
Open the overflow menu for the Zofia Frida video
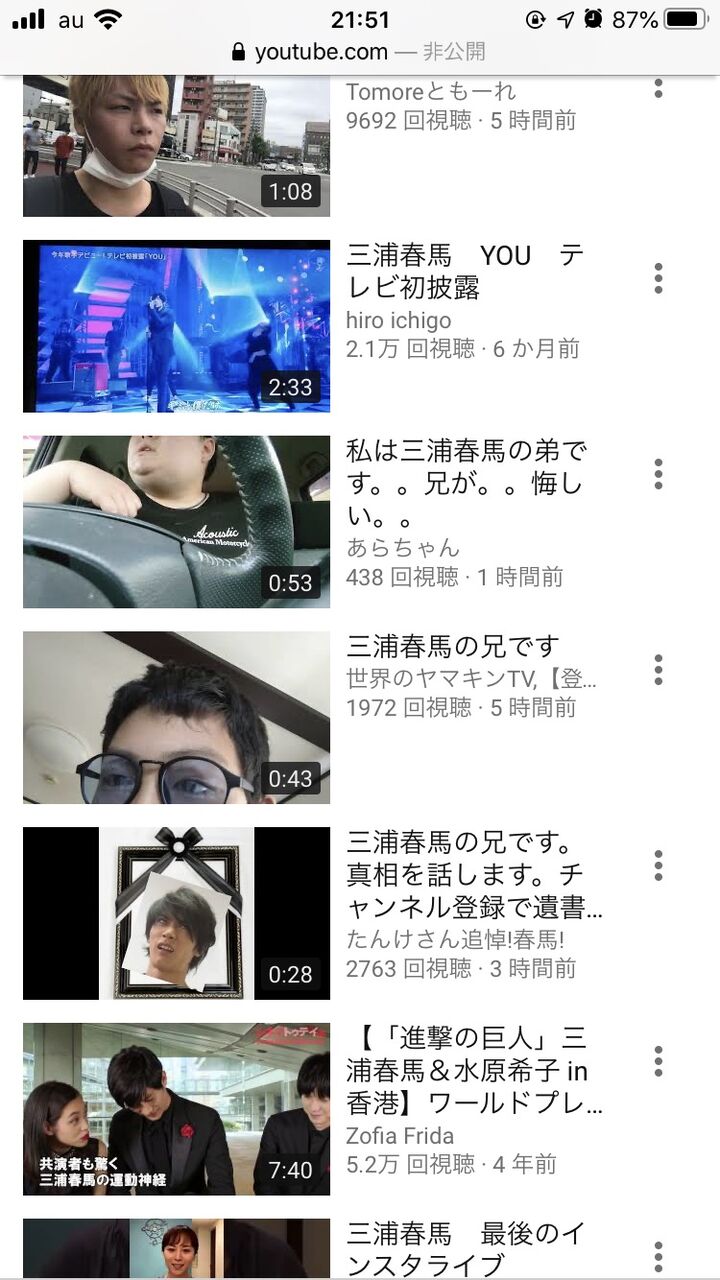[x=658, y=1061]
